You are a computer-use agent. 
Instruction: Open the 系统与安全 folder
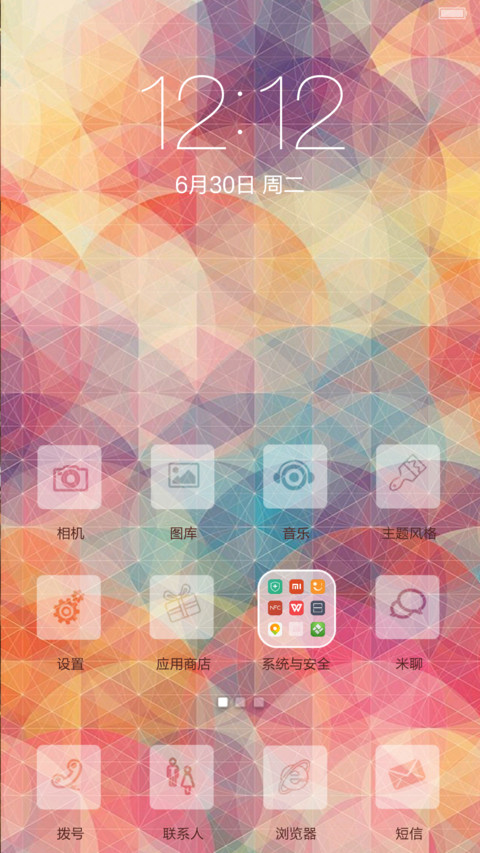pos(296,608)
